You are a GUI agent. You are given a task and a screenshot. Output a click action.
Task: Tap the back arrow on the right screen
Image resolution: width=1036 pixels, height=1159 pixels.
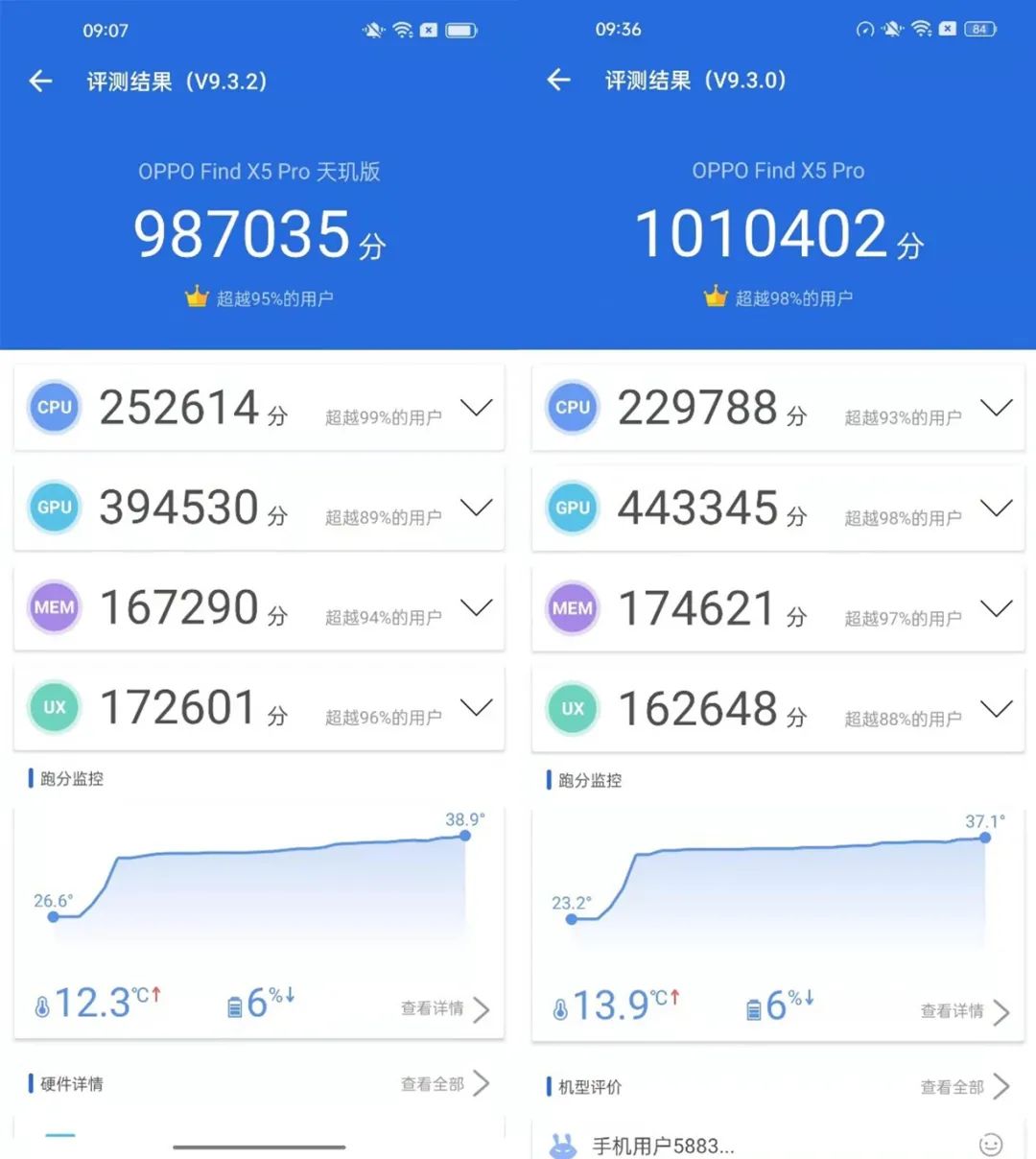pyautogui.click(x=558, y=81)
